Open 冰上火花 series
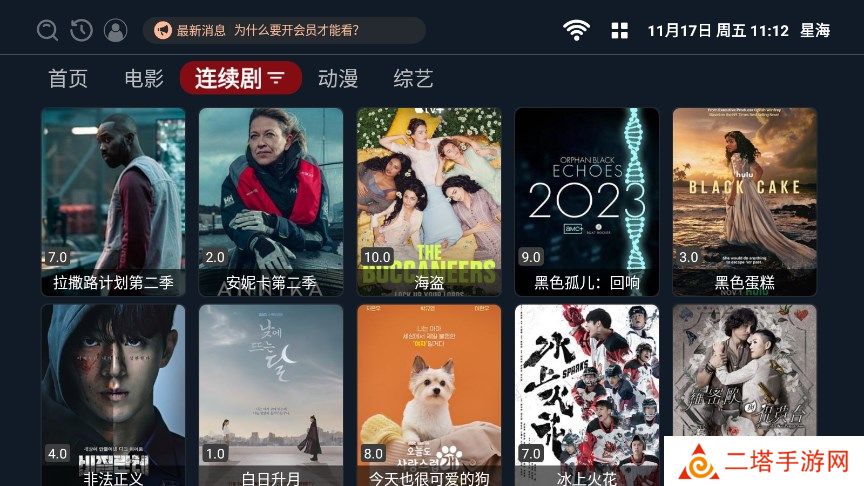This screenshot has height=486, width=864. tap(587, 395)
